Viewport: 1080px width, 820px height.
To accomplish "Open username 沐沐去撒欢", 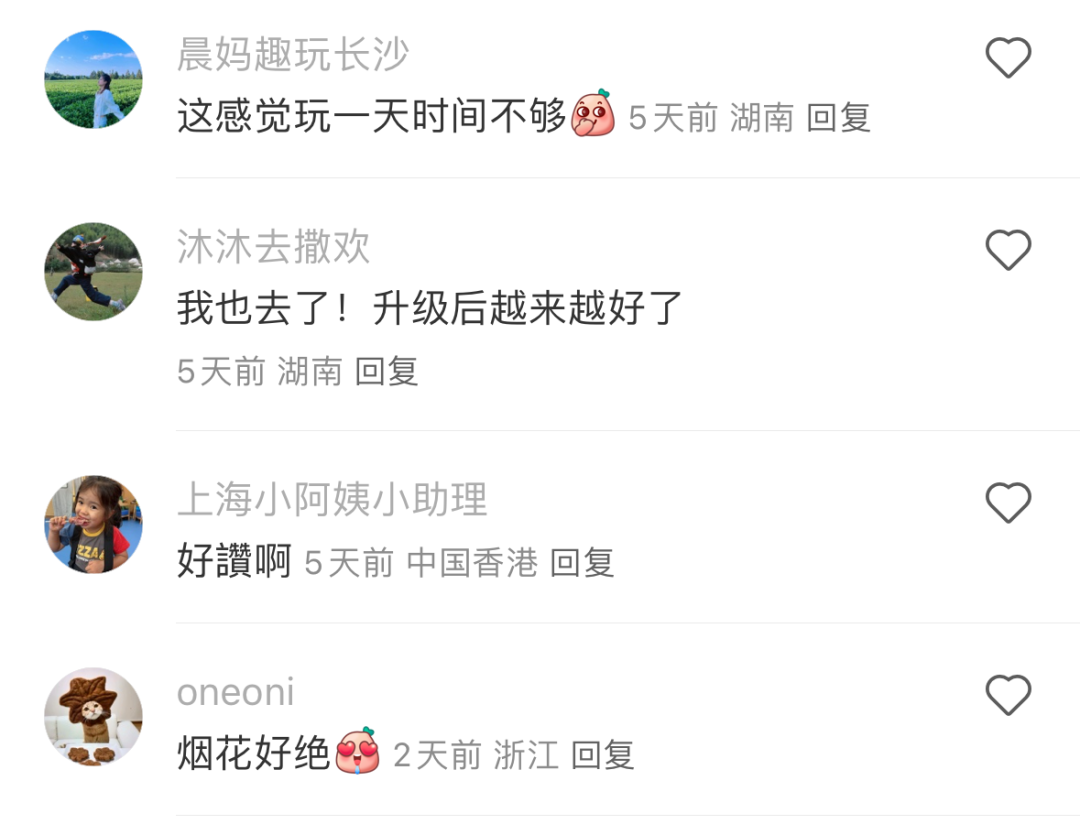I will (x=273, y=247).
